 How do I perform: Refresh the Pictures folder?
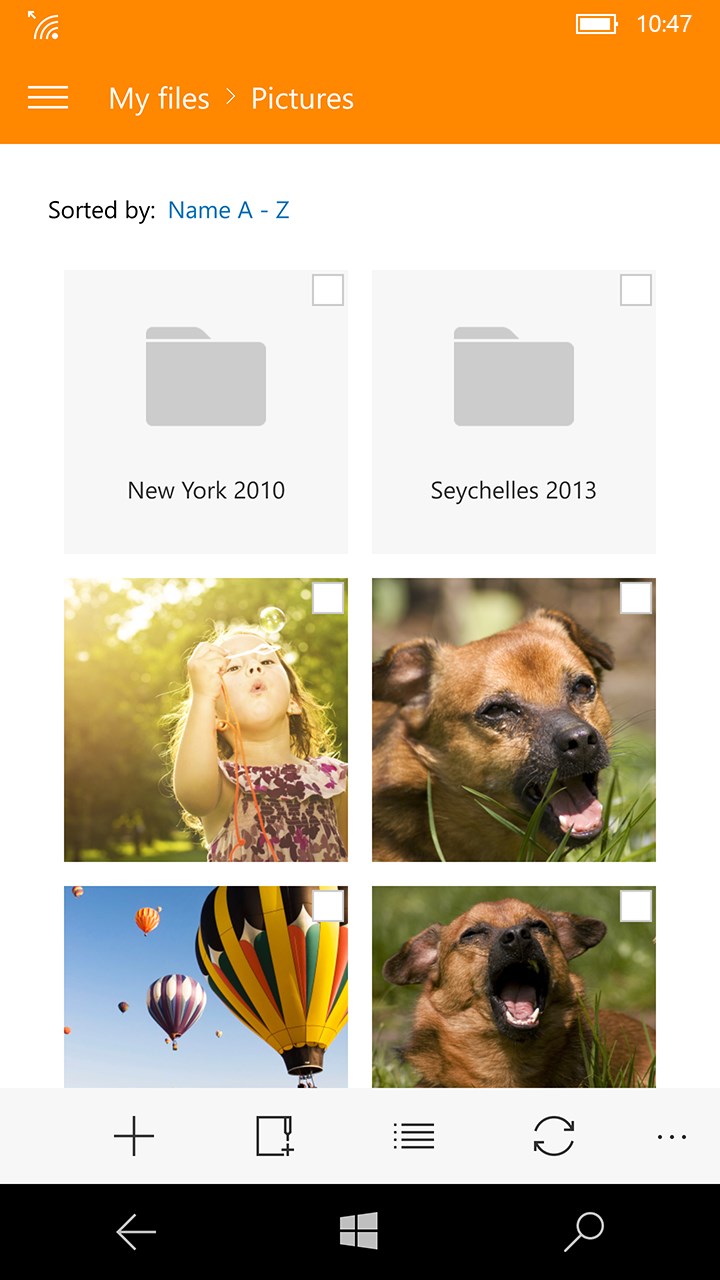point(554,1136)
